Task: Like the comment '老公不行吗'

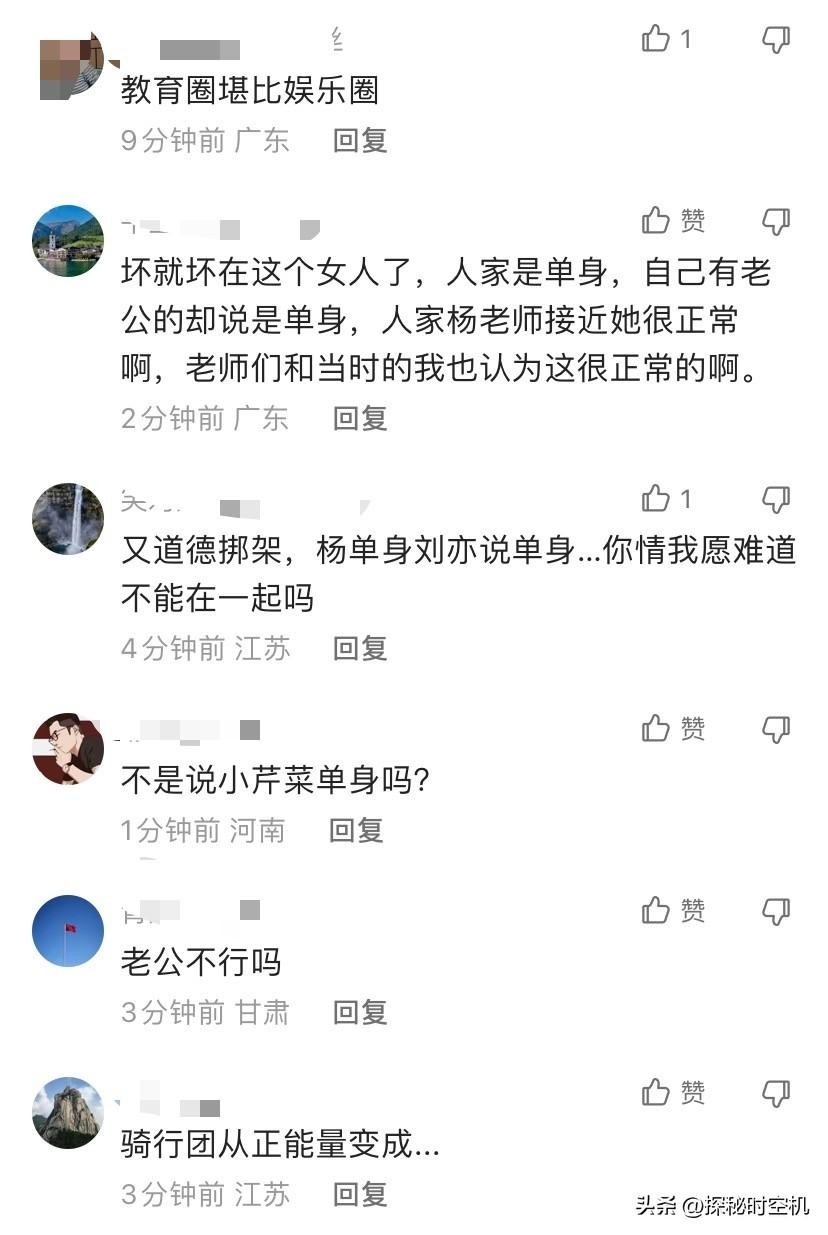Action: click(656, 910)
